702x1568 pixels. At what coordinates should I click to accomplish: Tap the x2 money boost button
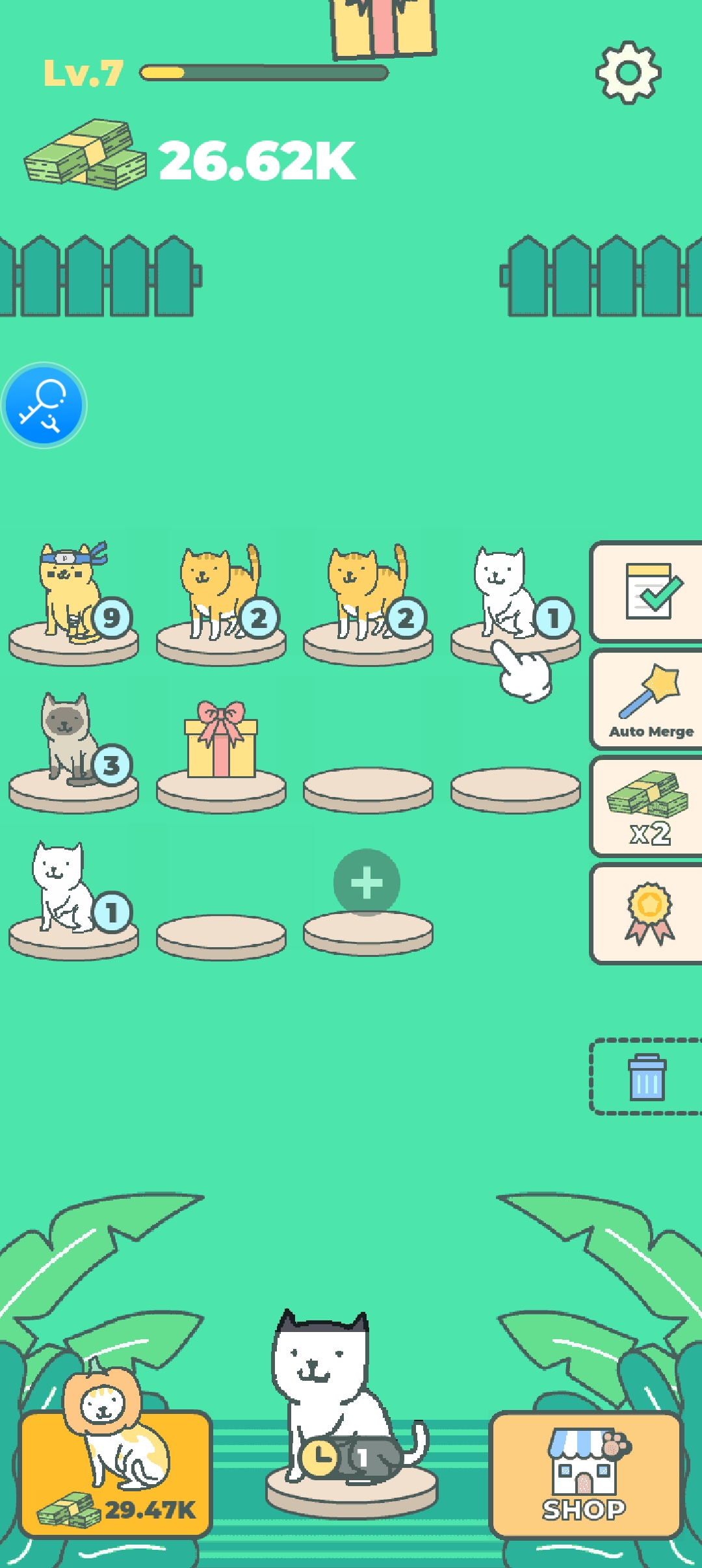[649, 807]
